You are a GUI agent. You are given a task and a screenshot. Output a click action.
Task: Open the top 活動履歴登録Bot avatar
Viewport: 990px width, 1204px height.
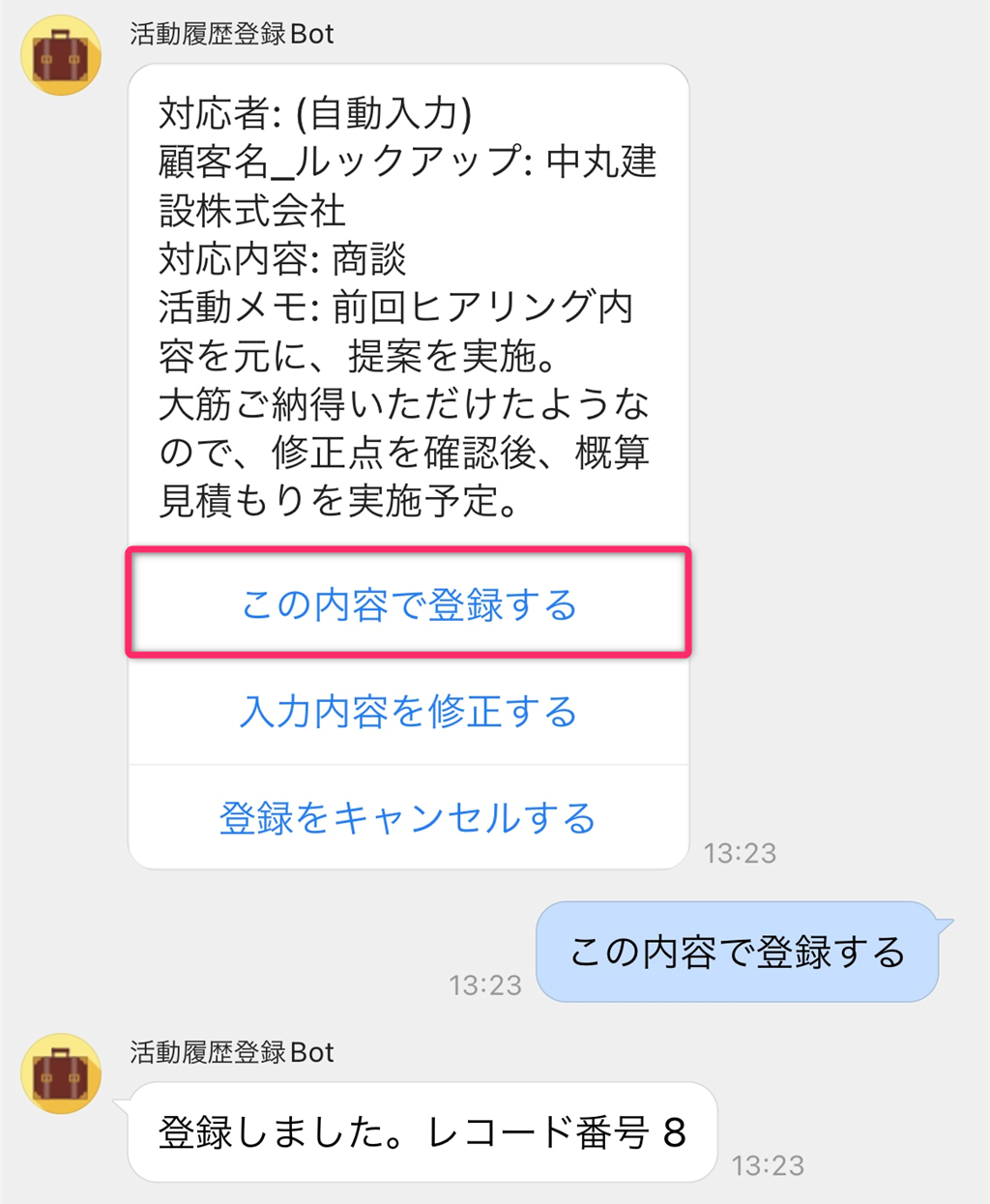coord(62,55)
